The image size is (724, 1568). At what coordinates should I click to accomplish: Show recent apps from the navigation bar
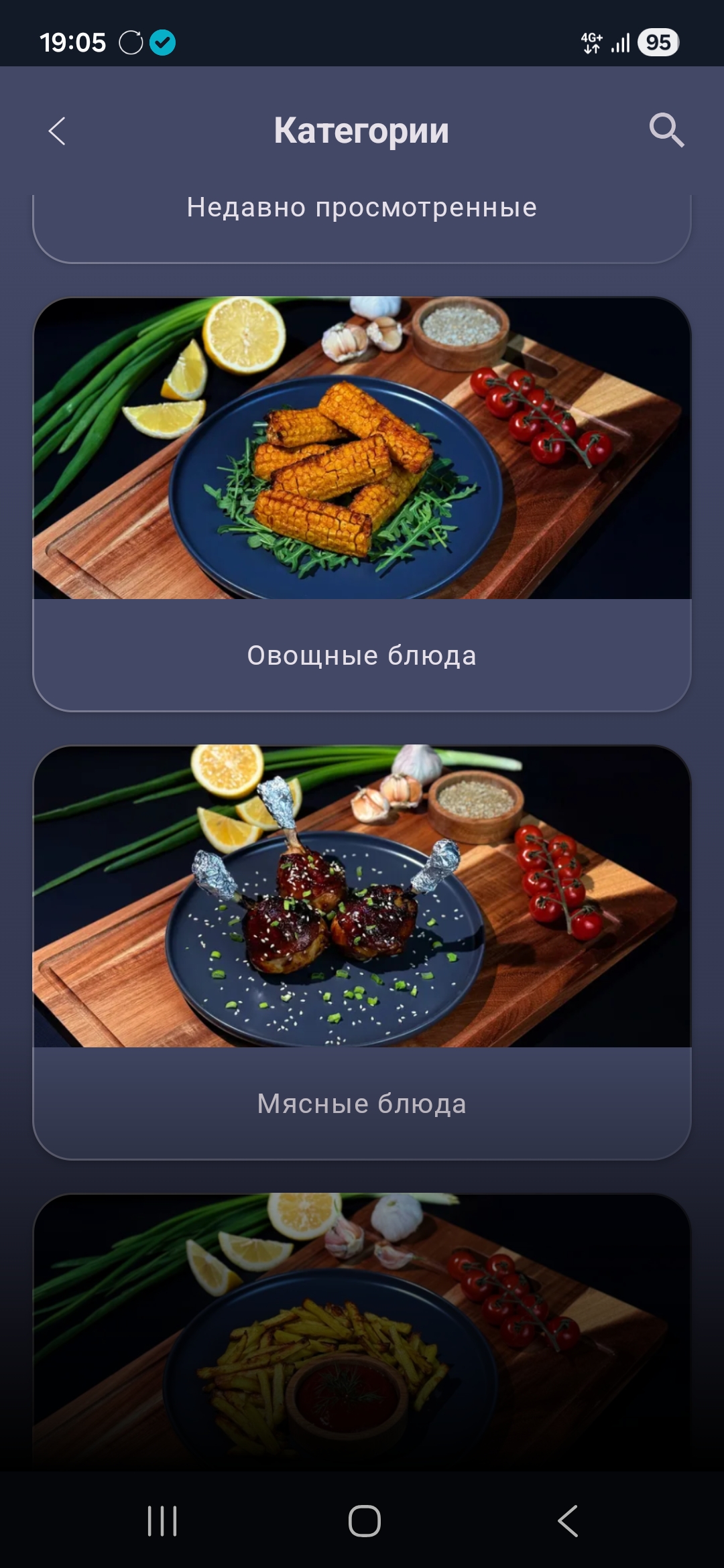pyautogui.click(x=162, y=1520)
